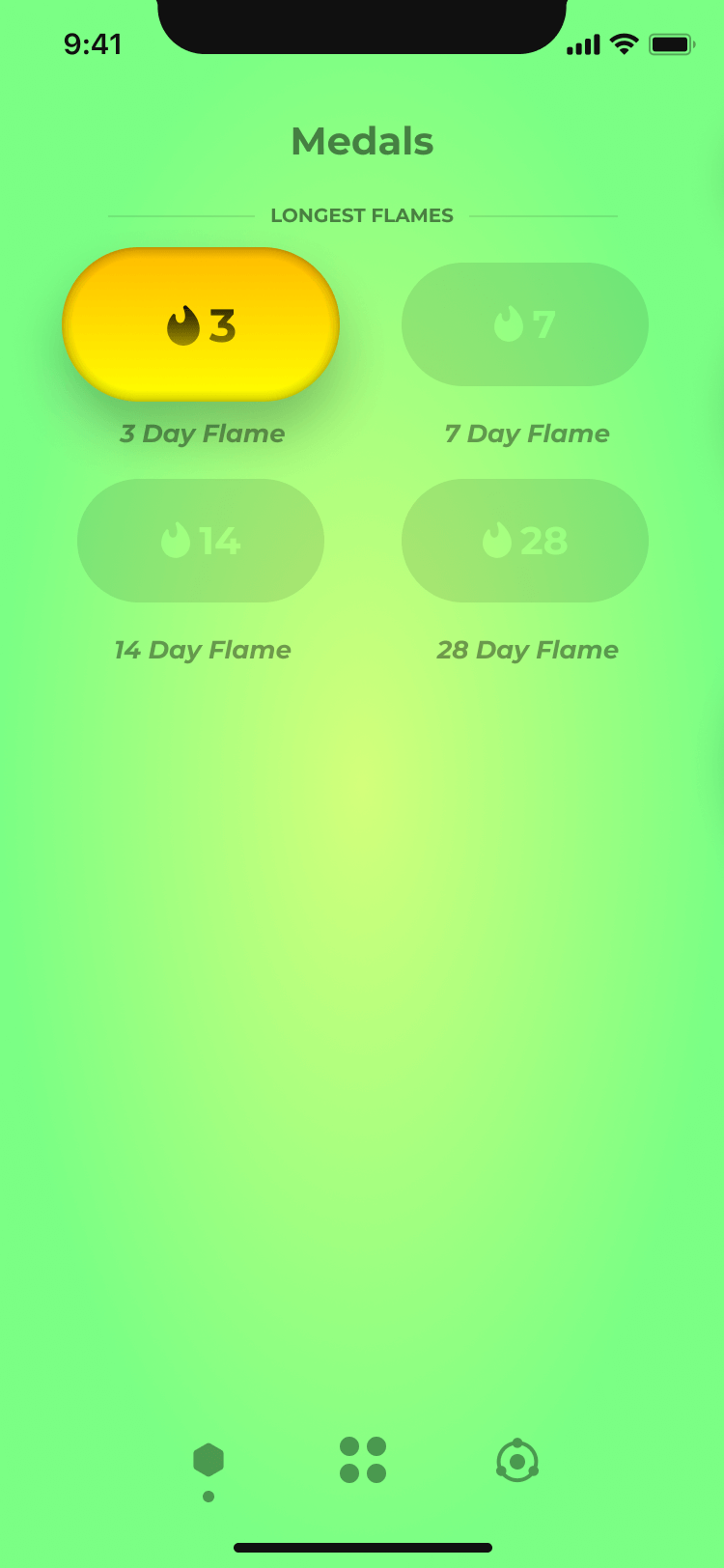Screen dimensions: 724x1568
Task: Tap the flame icon inside the 3 Day medal
Action: 182,324
